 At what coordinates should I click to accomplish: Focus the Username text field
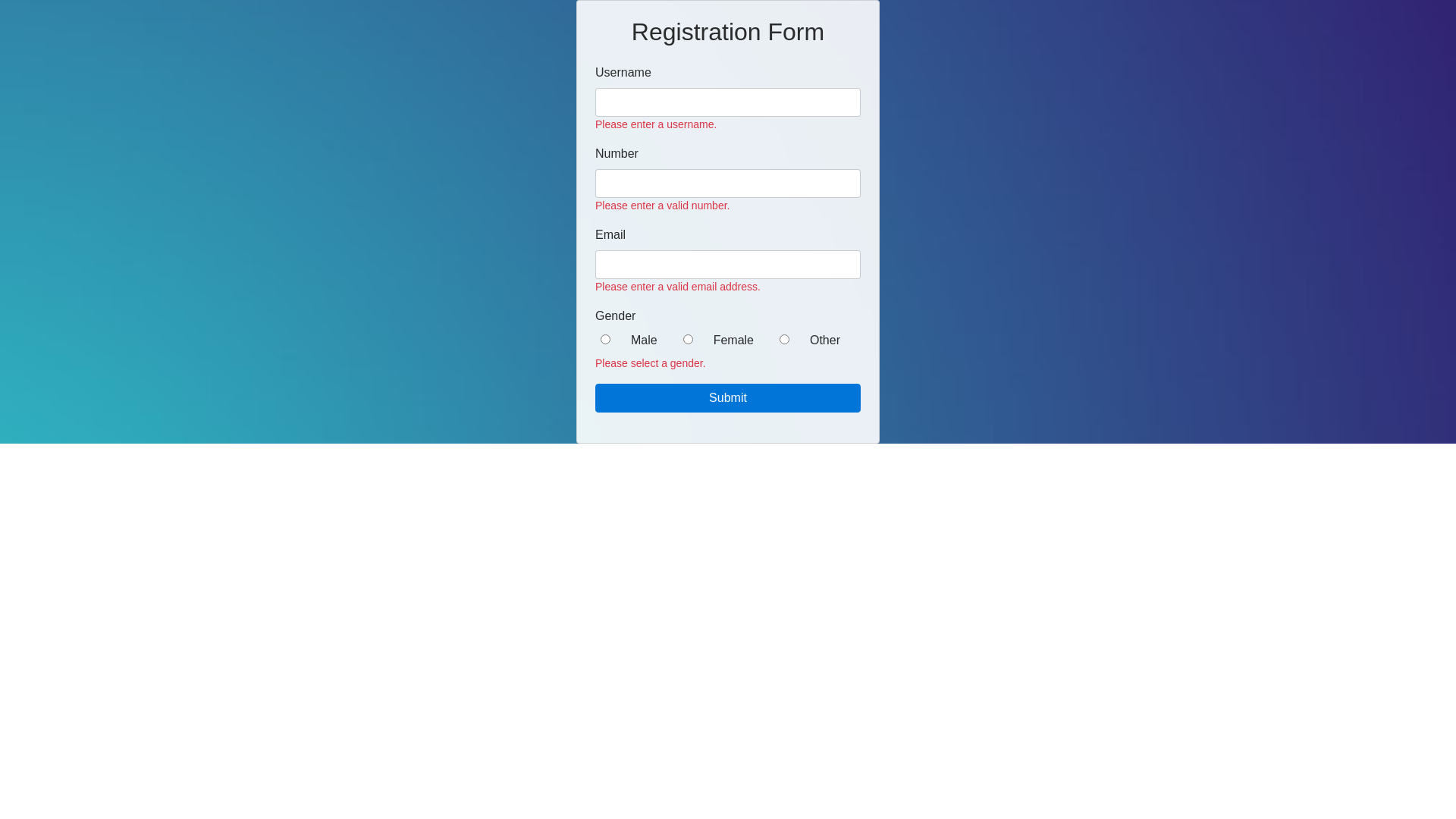pyautogui.click(x=727, y=102)
